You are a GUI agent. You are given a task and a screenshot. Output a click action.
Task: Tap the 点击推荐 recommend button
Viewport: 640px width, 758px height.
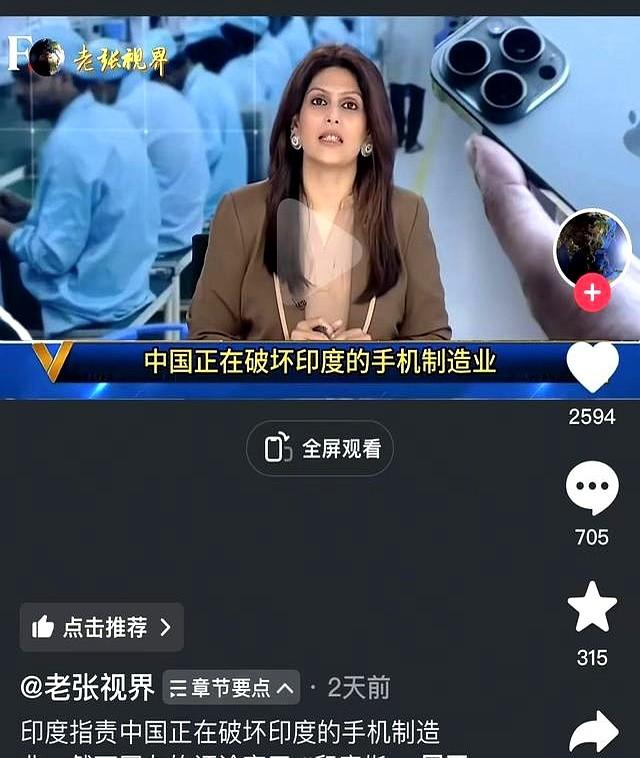[x=102, y=627]
